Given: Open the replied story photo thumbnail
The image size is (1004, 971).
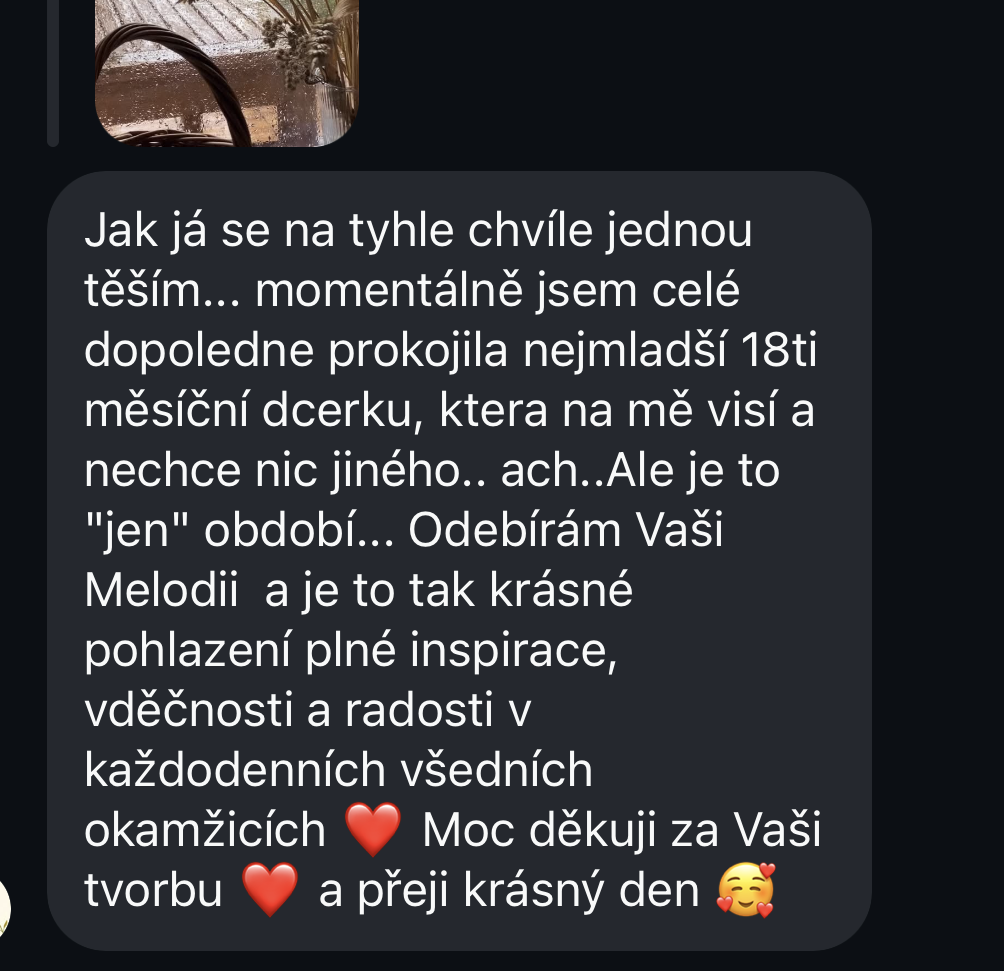Looking at the screenshot, I should pos(226,70).
